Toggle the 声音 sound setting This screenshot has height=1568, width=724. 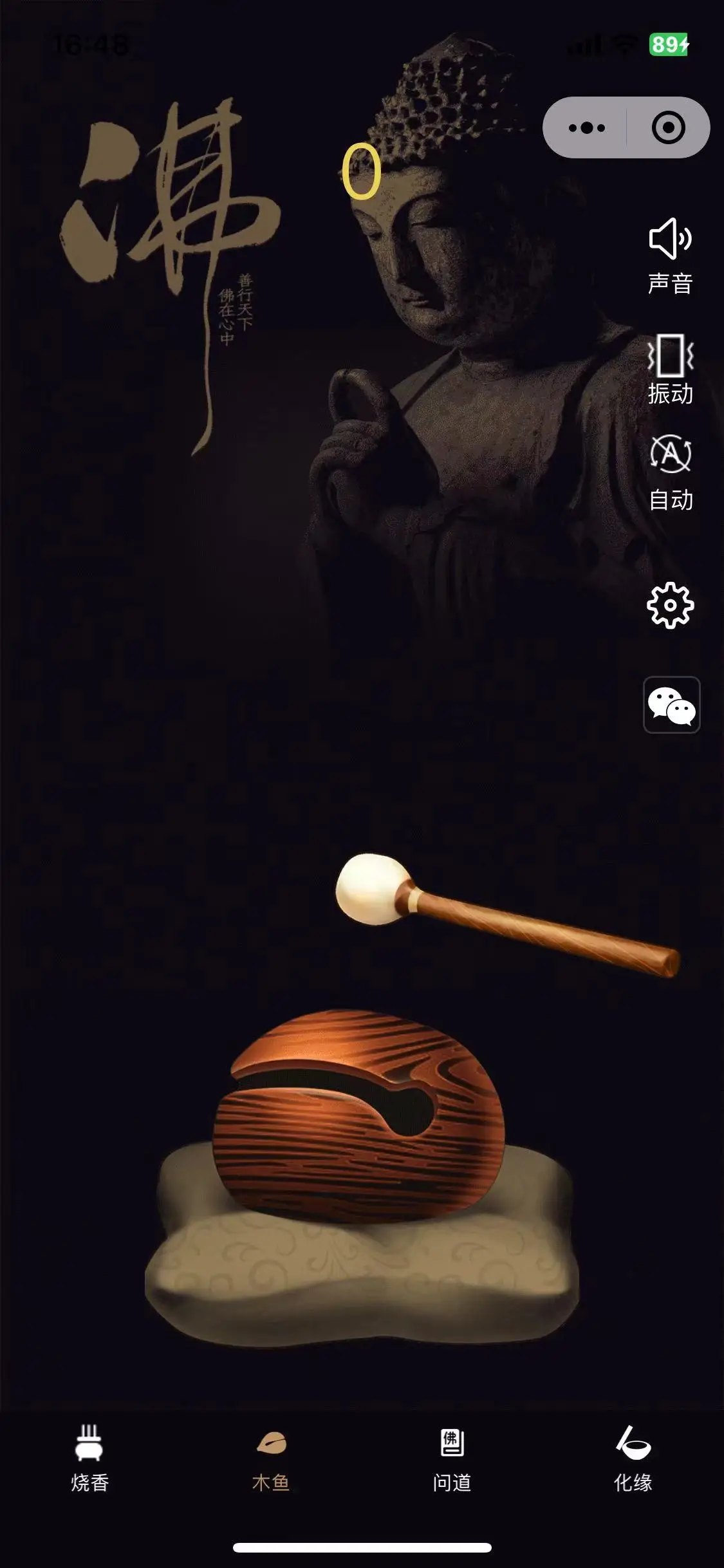point(670,256)
